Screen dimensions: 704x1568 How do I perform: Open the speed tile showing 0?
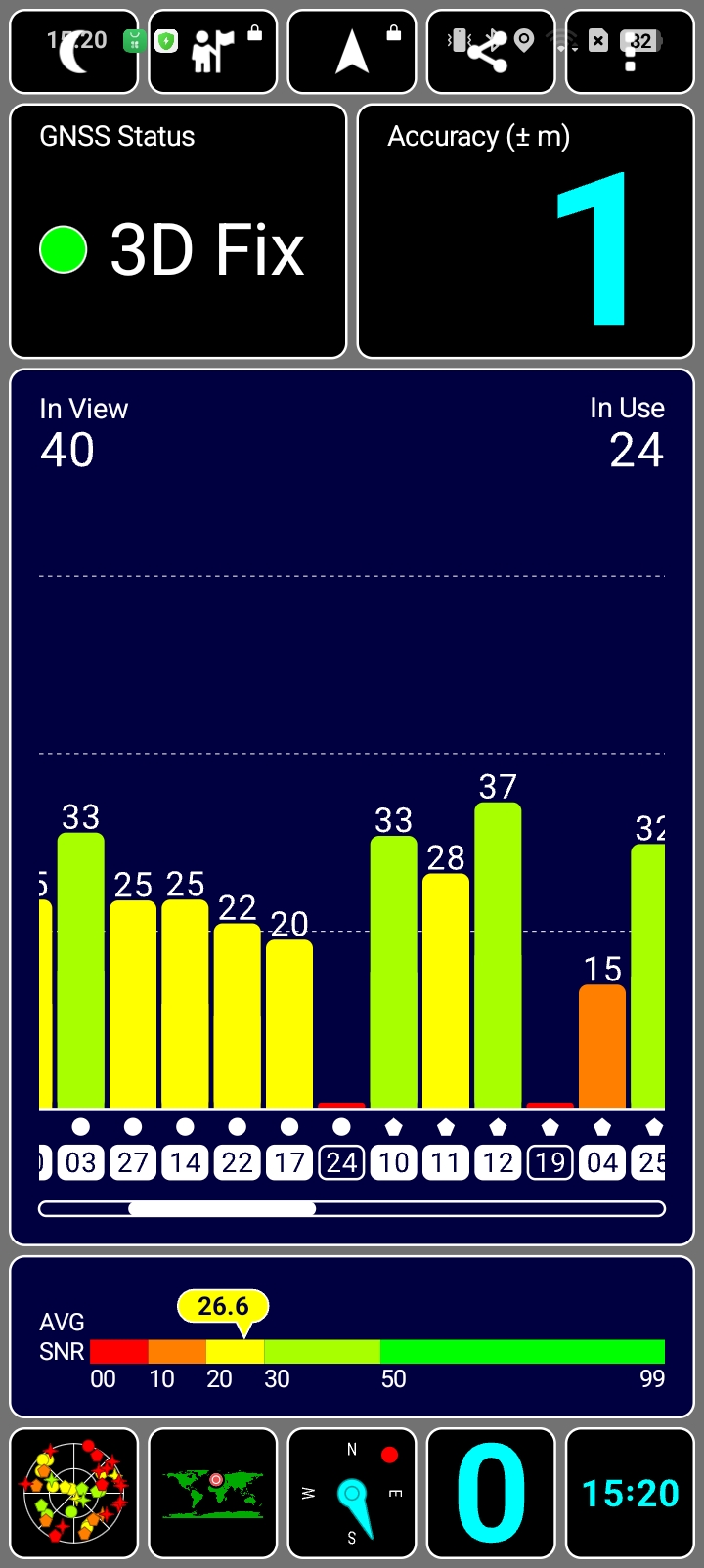(x=491, y=1493)
